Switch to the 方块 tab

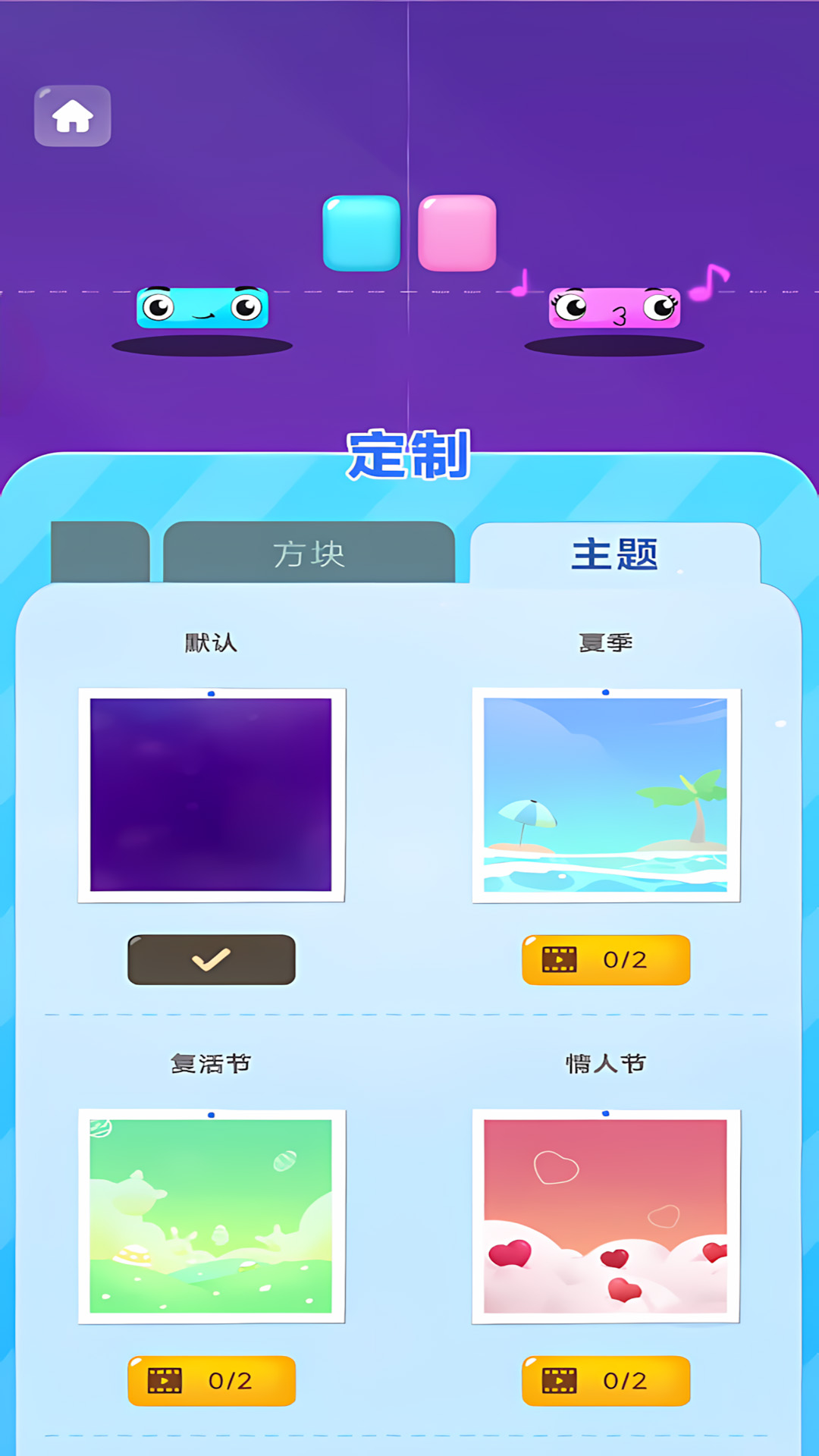[311, 554]
